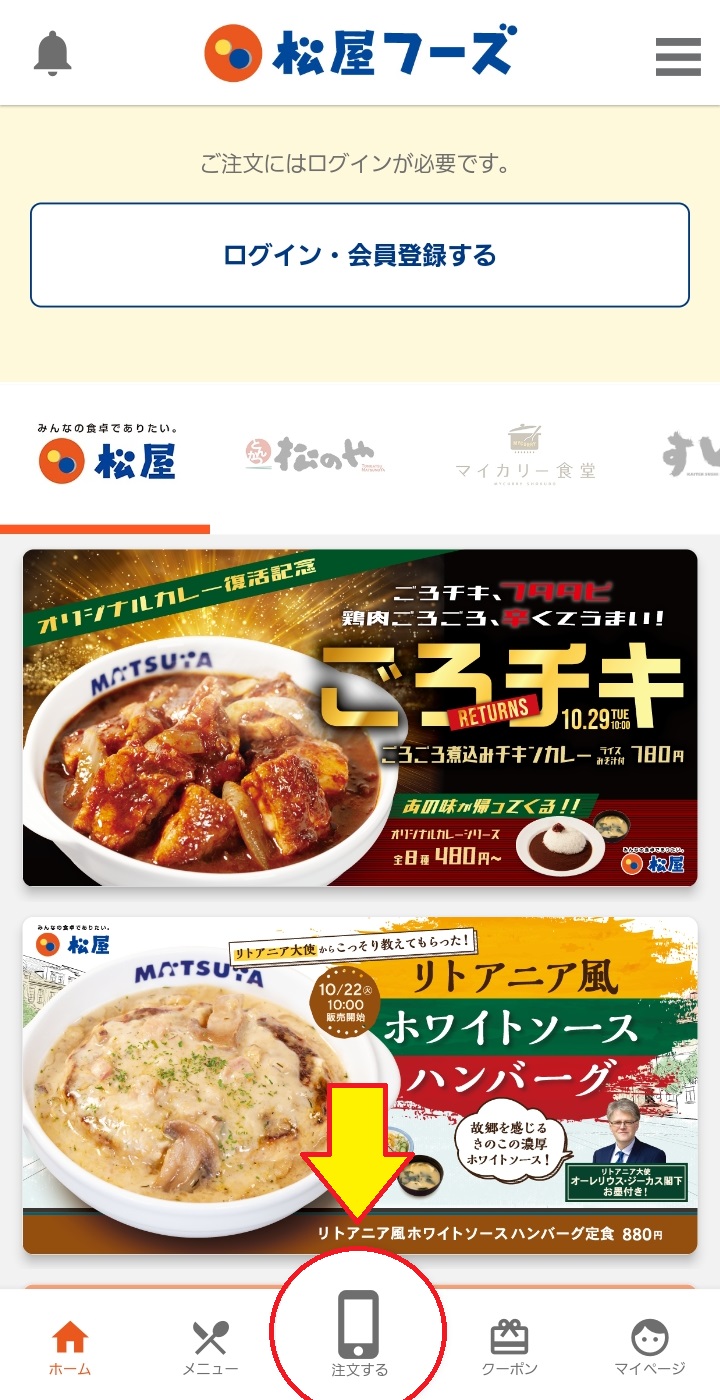The height and width of the screenshot is (1400, 720).
Task: Go to ホーム tab
Action: (x=70, y=1346)
